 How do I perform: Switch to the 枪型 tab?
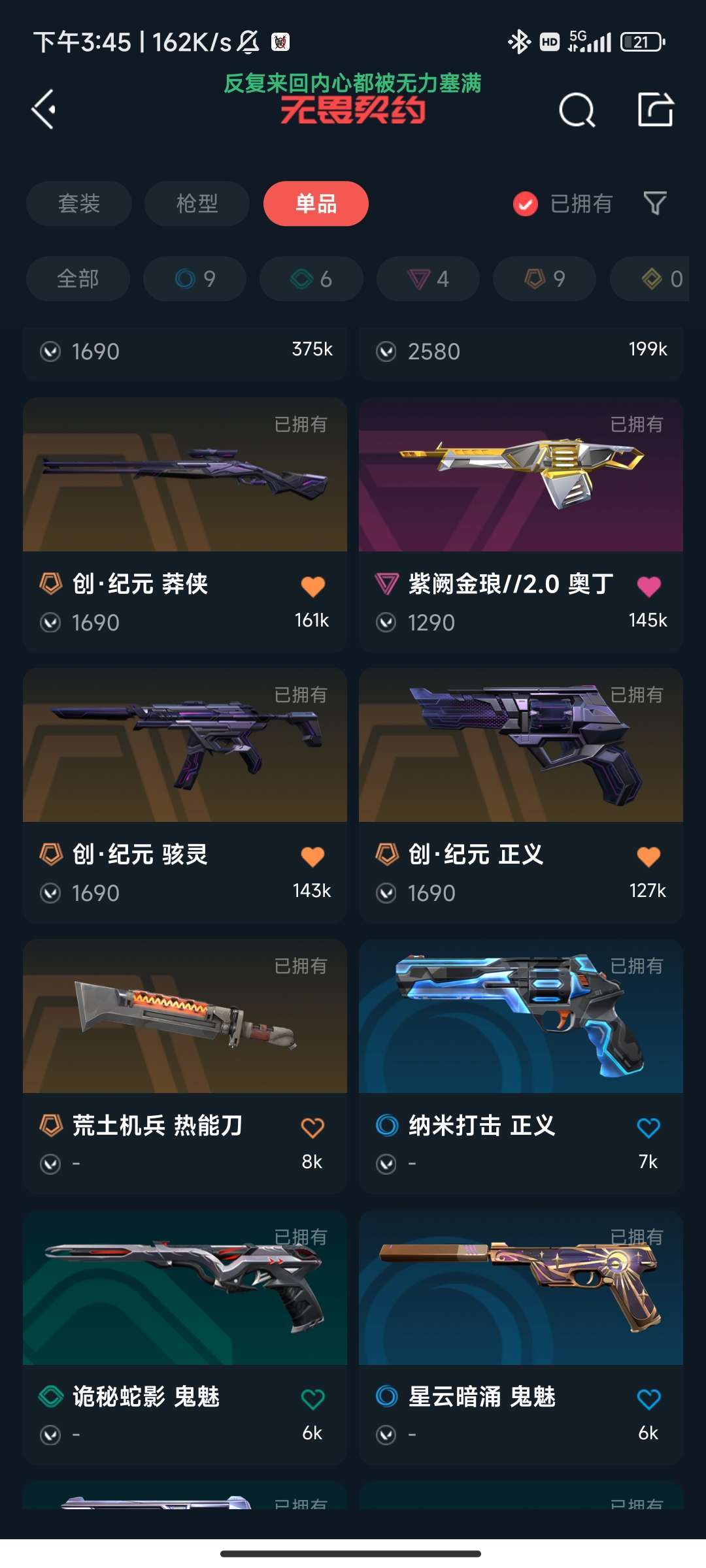pos(197,203)
